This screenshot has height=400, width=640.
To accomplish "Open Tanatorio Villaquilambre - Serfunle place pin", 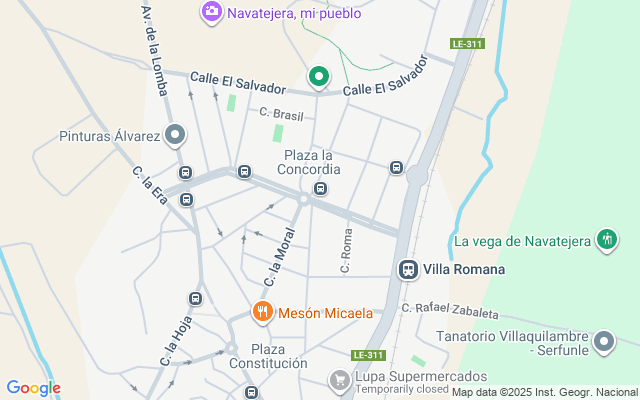I will pyautogui.click(x=603, y=343).
